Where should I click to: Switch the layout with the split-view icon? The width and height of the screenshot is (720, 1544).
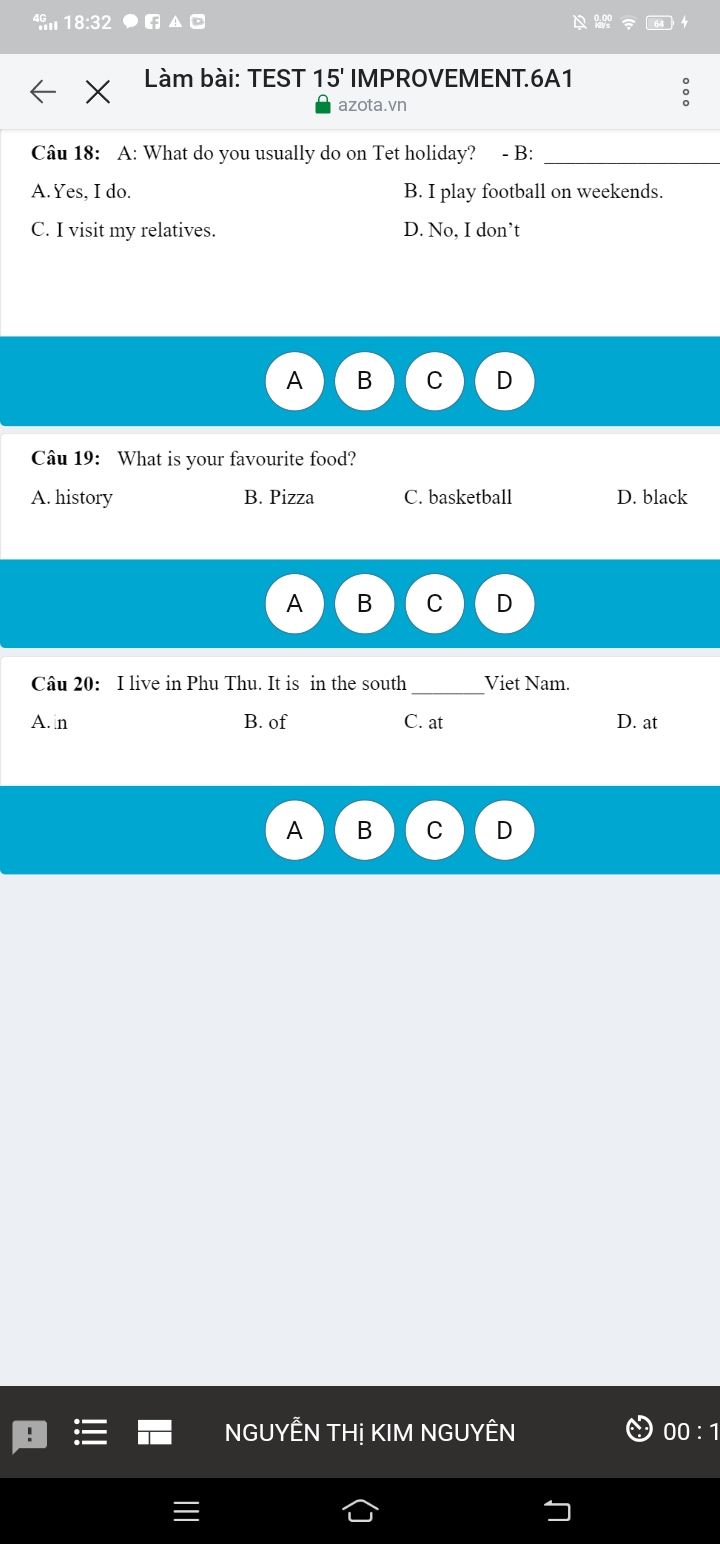155,1432
